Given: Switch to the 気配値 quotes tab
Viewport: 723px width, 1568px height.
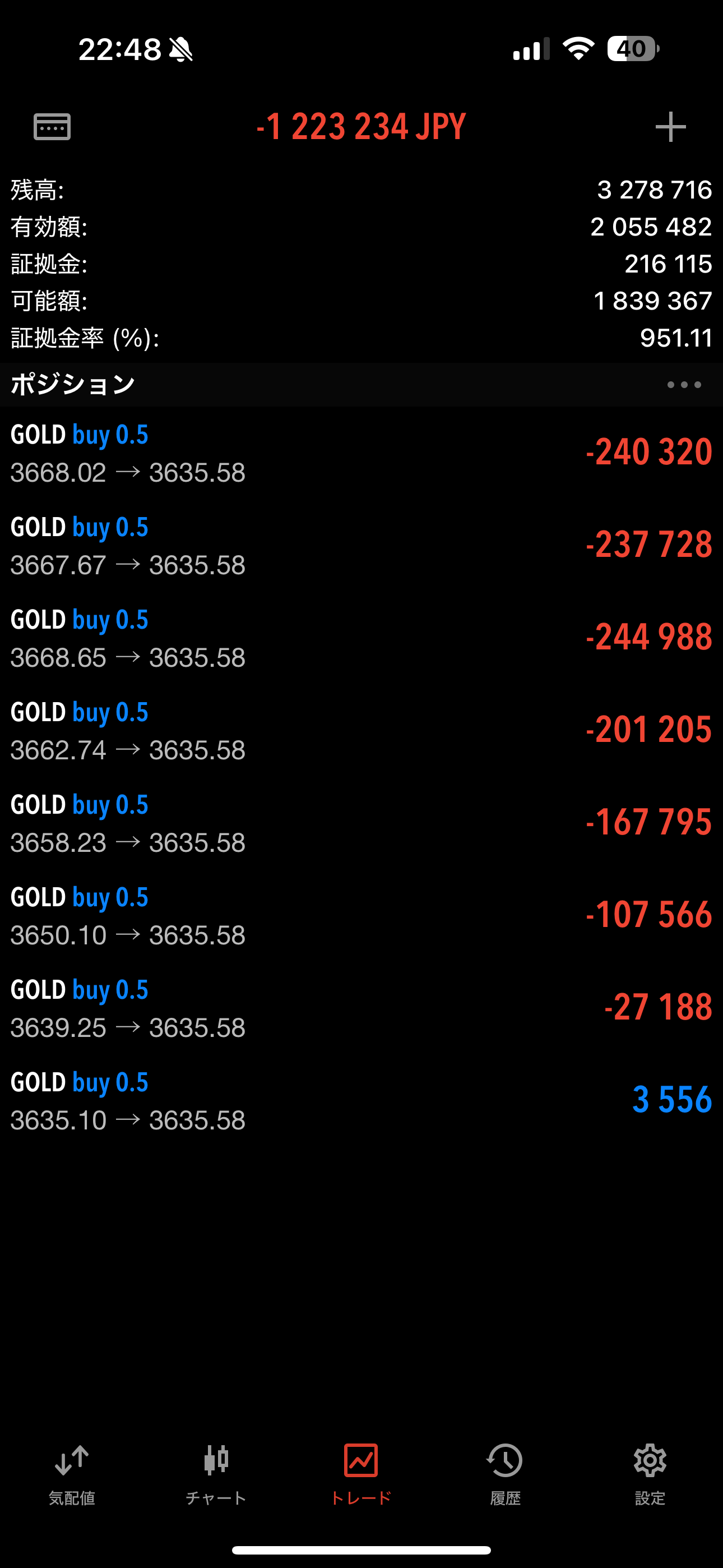Looking at the screenshot, I should [x=72, y=1474].
